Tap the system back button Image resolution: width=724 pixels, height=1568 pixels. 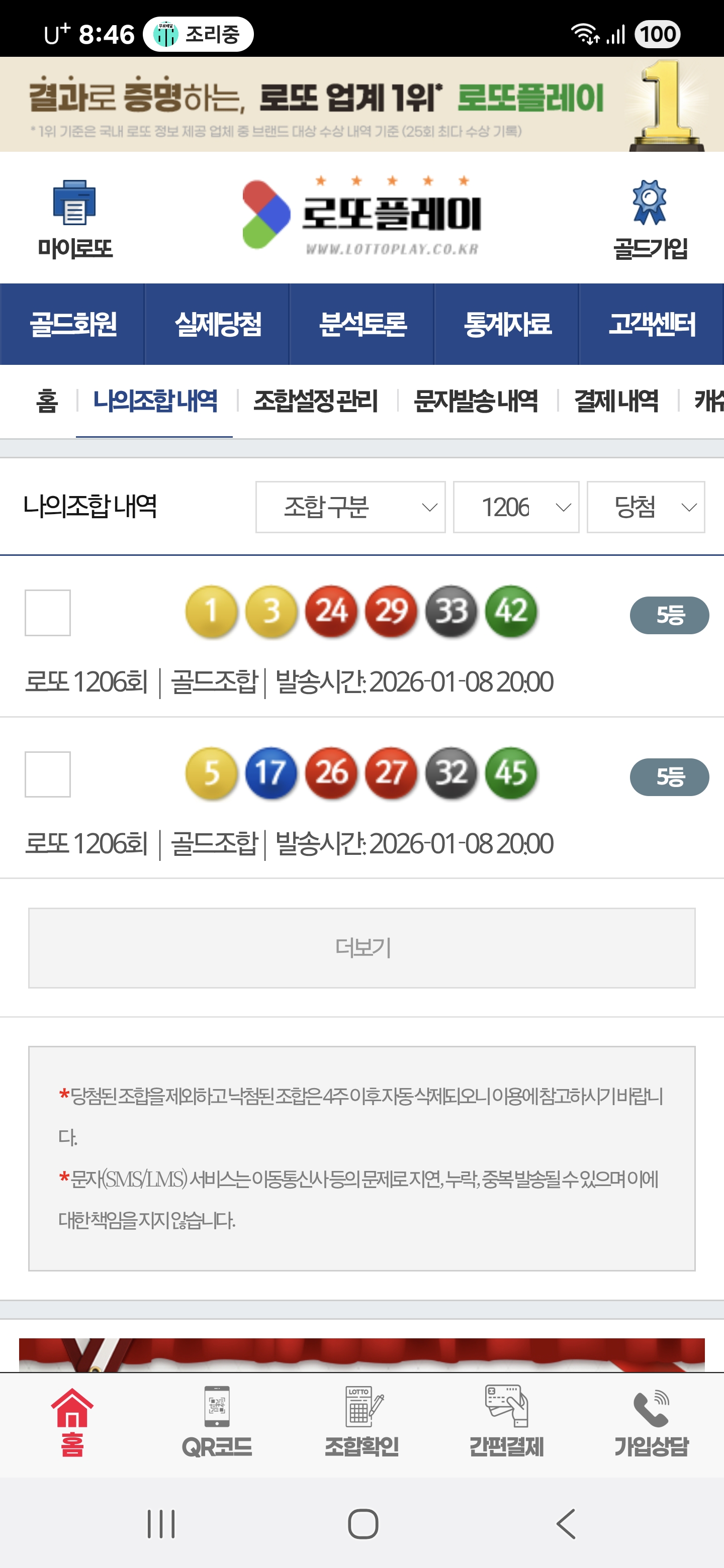click(x=566, y=1524)
